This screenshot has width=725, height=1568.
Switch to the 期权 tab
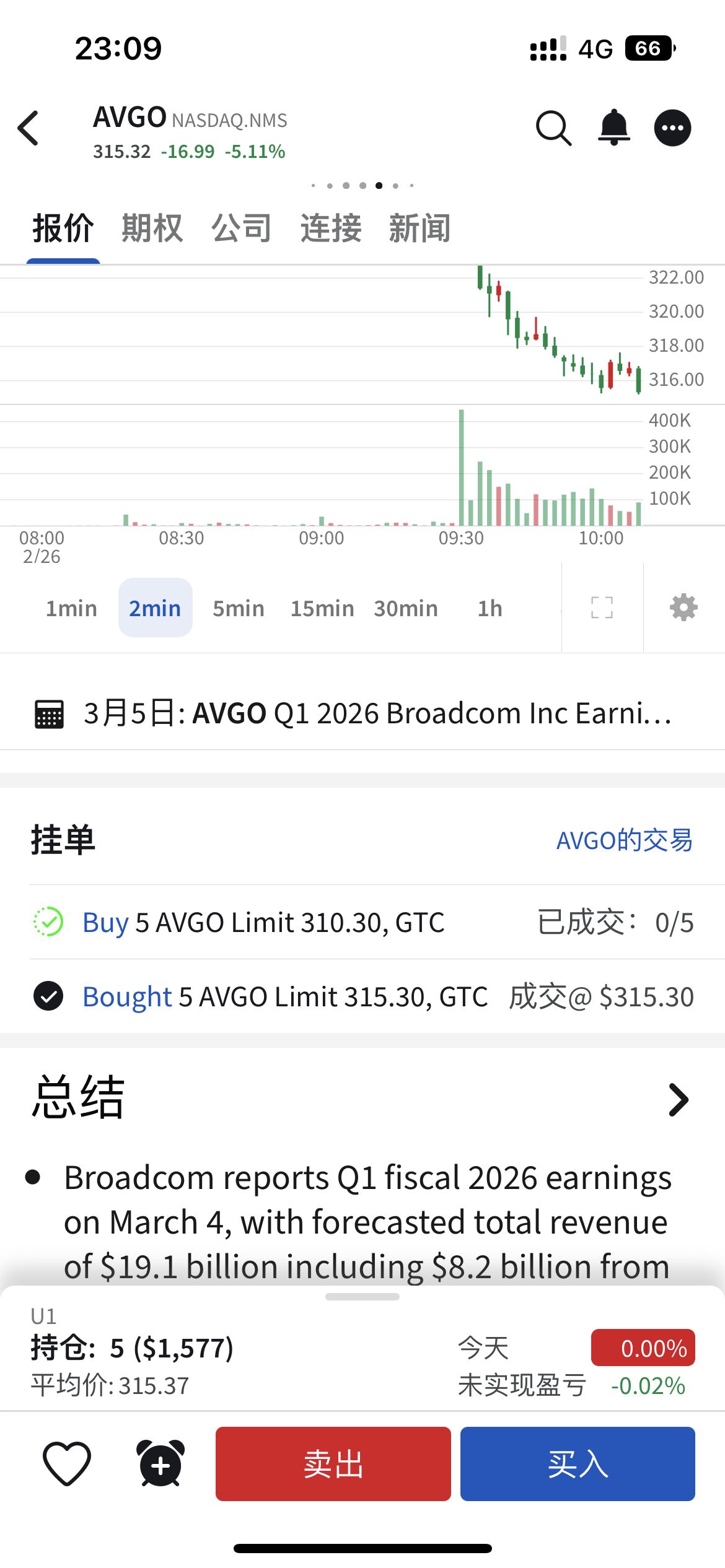152,229
